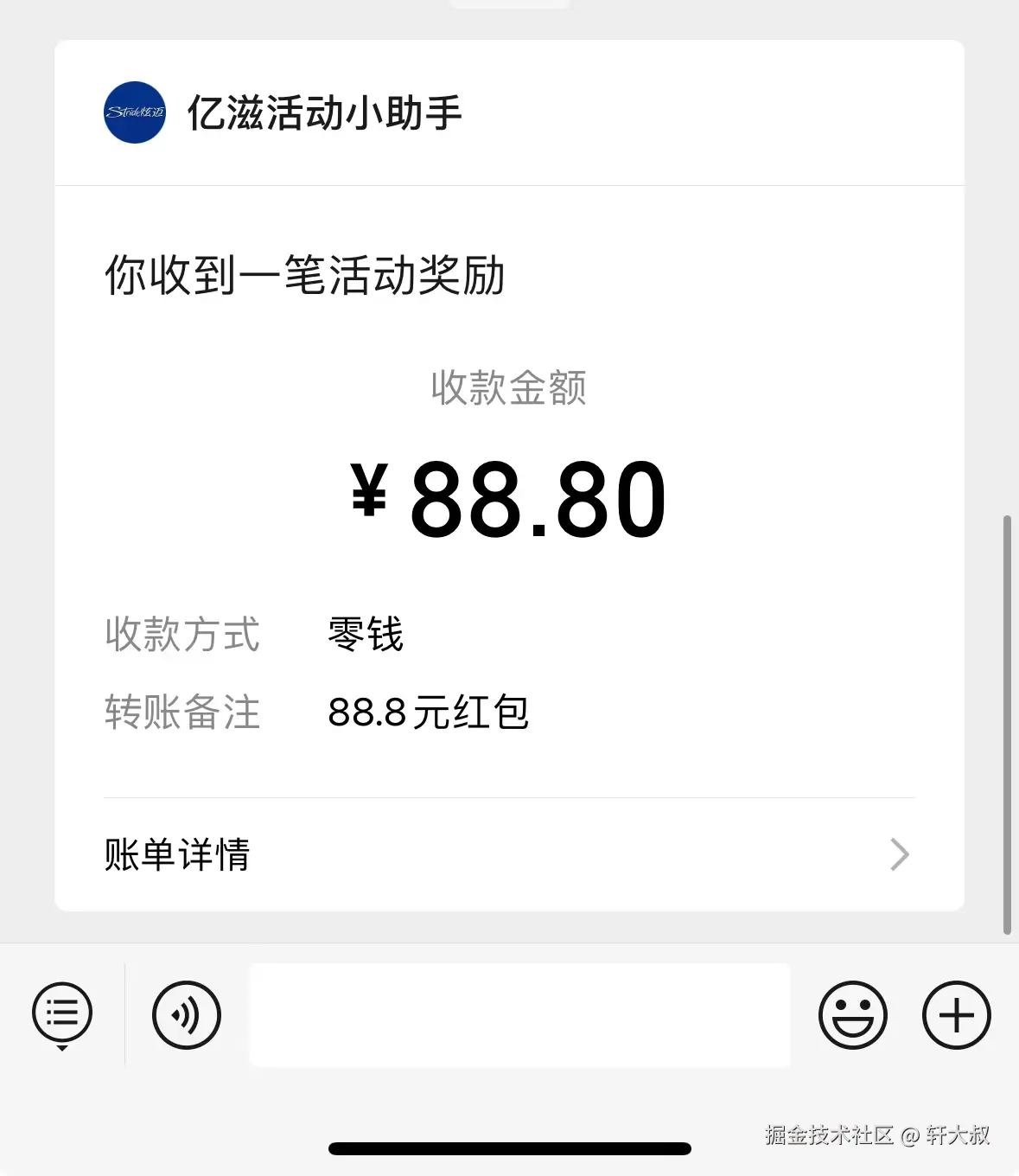Tap the message input field
Image resolution: width=1019 pixels, height=1176 pixels.
tap(519, 1015)
